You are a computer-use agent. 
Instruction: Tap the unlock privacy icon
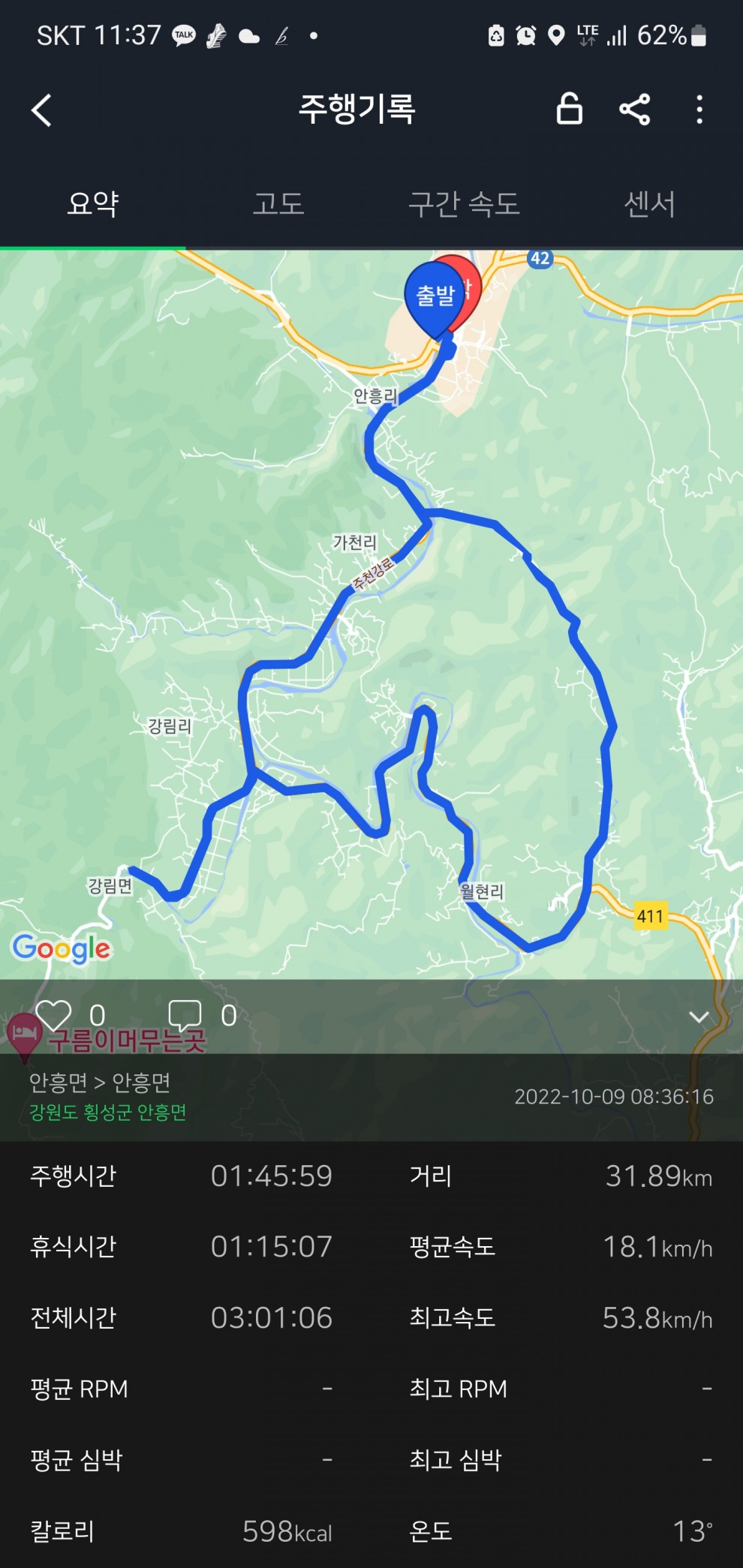tap(569, 109)
